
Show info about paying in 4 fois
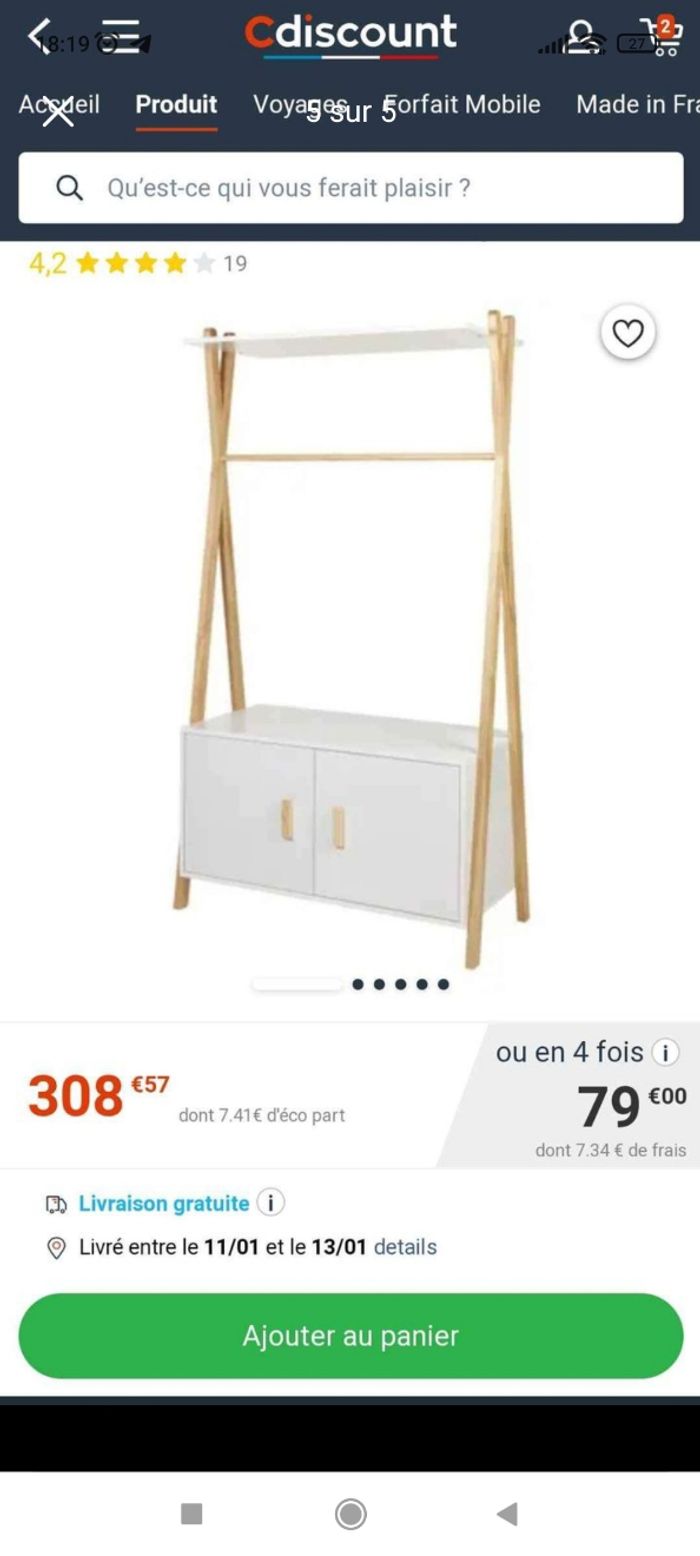pos(665,1052)
